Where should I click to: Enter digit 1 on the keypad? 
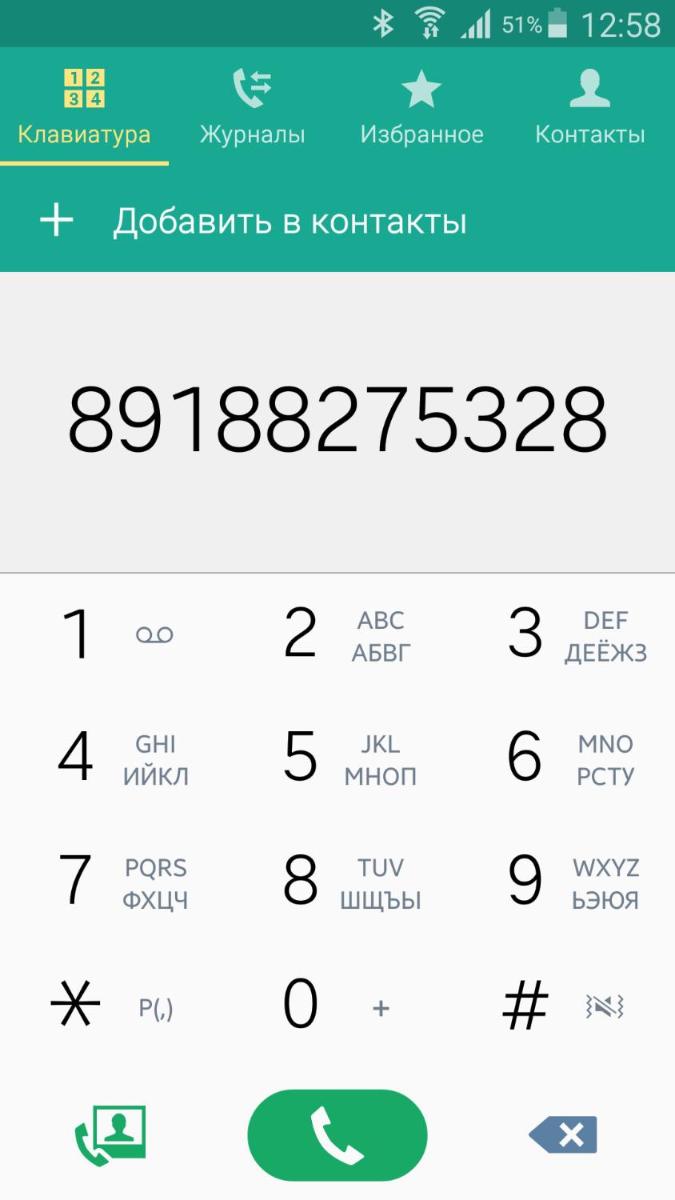pyautogui.click(x=112, y=635)
